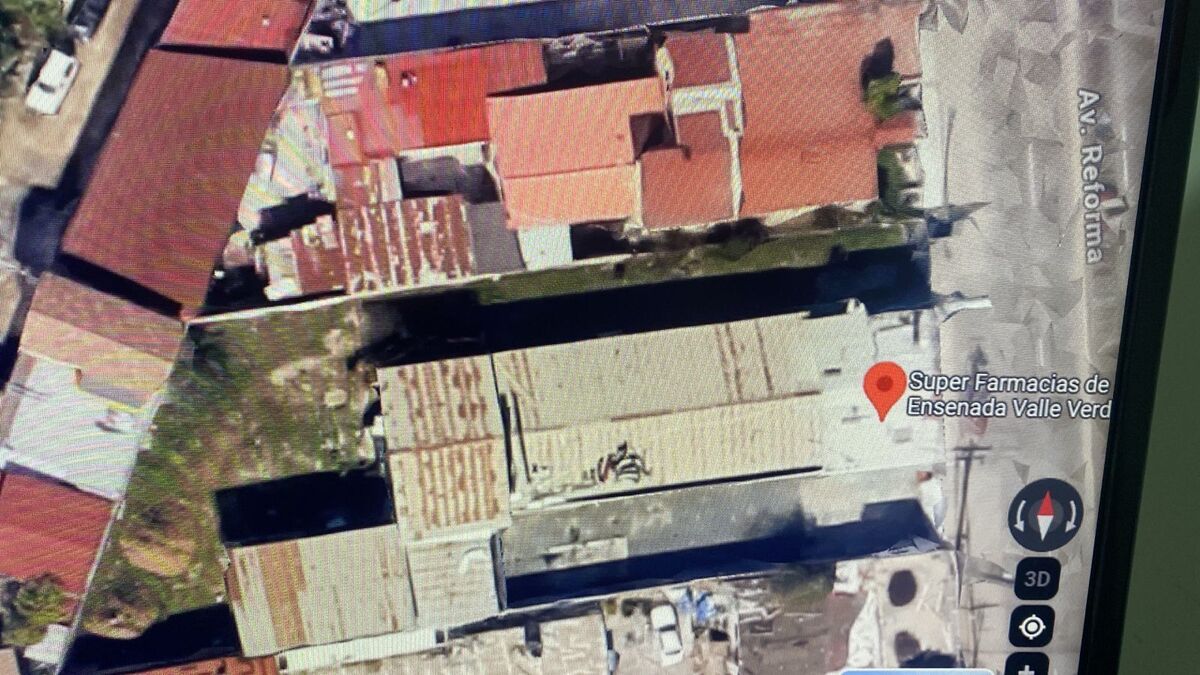
Task: Reset the map compass to north
Action: coord(1045,514)
